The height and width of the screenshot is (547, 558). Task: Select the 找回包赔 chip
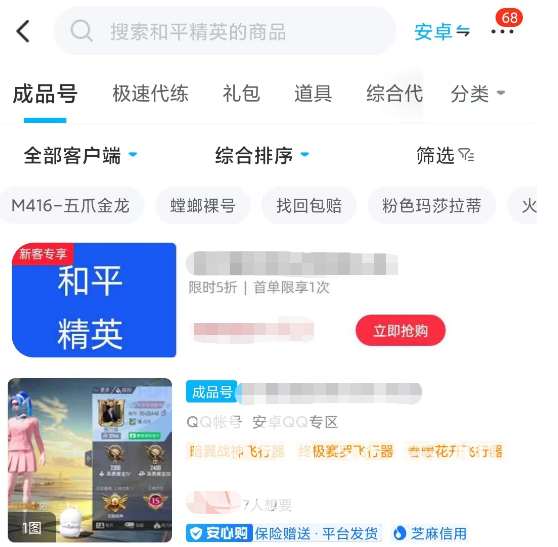[x=309, y=206]
